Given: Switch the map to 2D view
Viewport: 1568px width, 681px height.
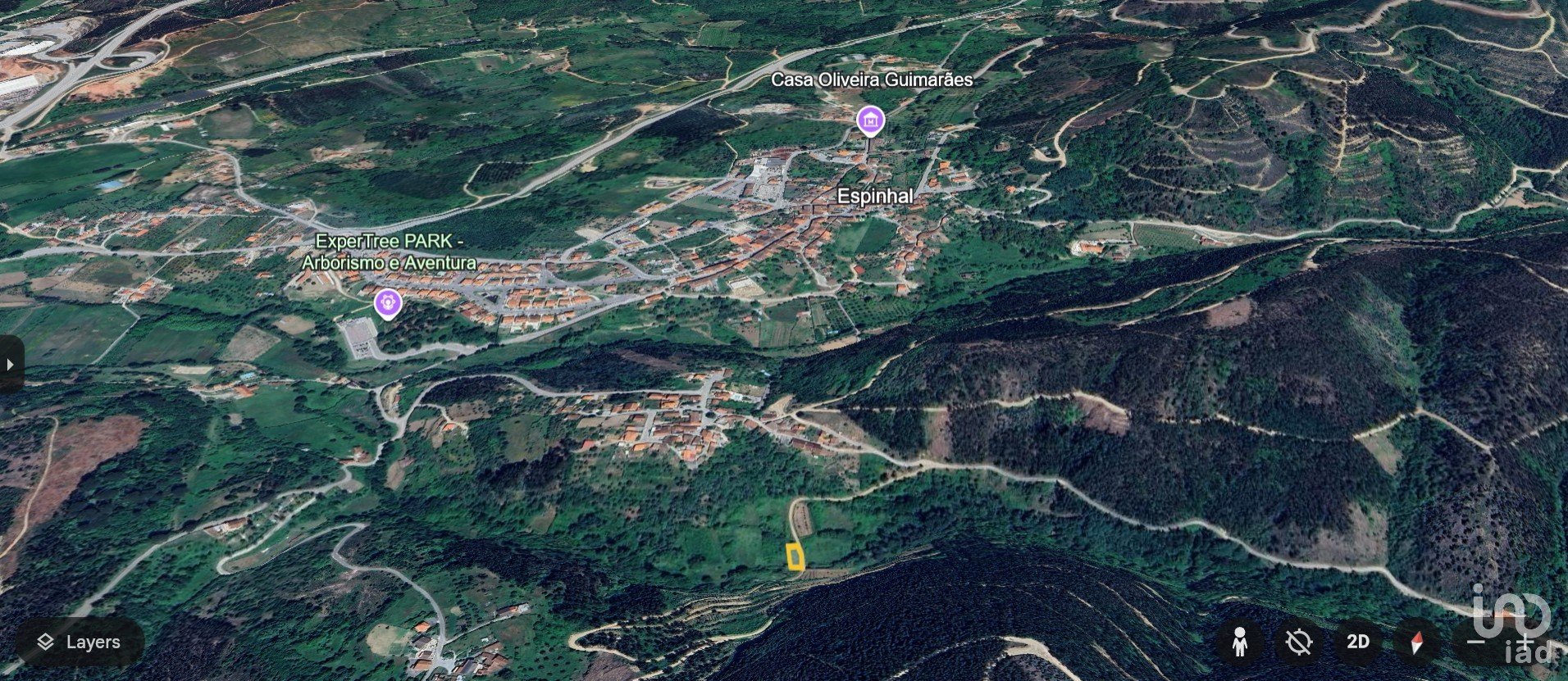Looking at the screenshot, I should point(1358,642).
